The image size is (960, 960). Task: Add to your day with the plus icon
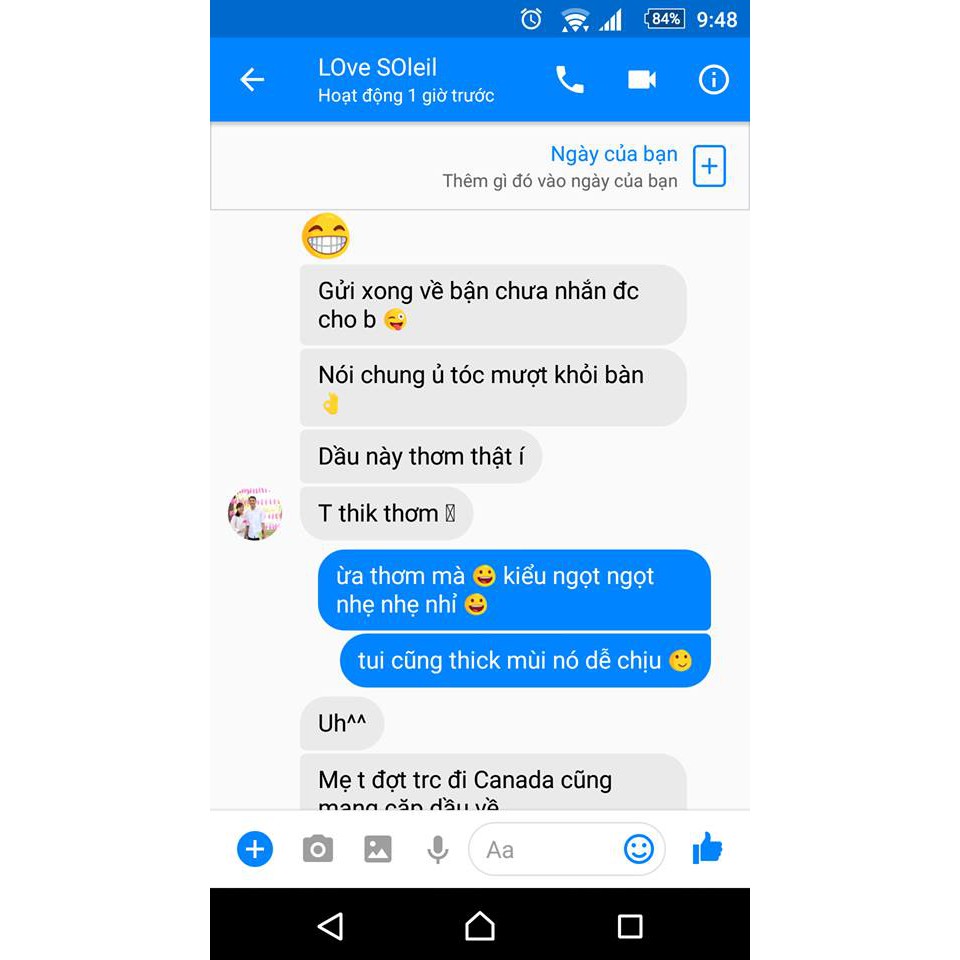pyautogui.click(x=709, y=167)
